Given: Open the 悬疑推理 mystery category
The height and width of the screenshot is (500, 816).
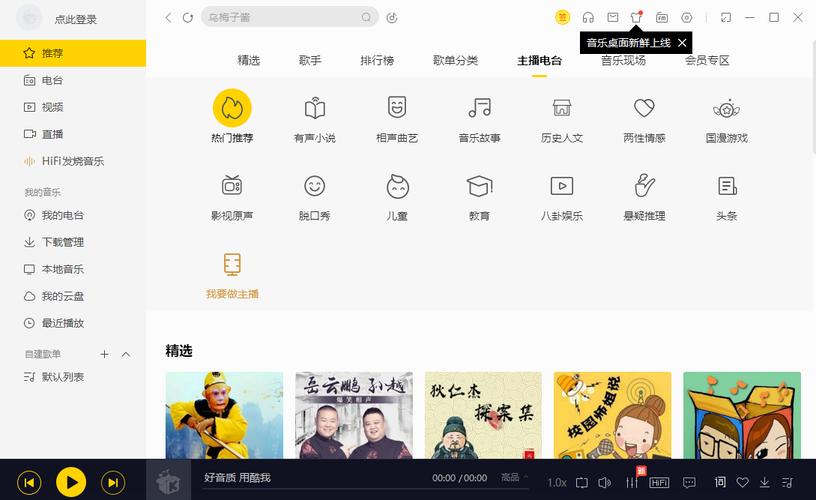Looking at the screenshot, I should pos(644,195).
